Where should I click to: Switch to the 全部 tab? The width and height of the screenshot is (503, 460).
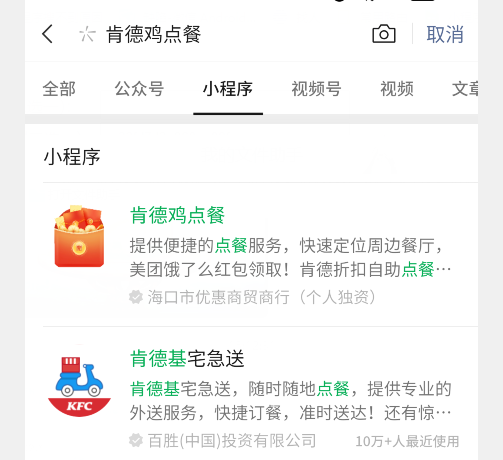click(x=59, y=89)
